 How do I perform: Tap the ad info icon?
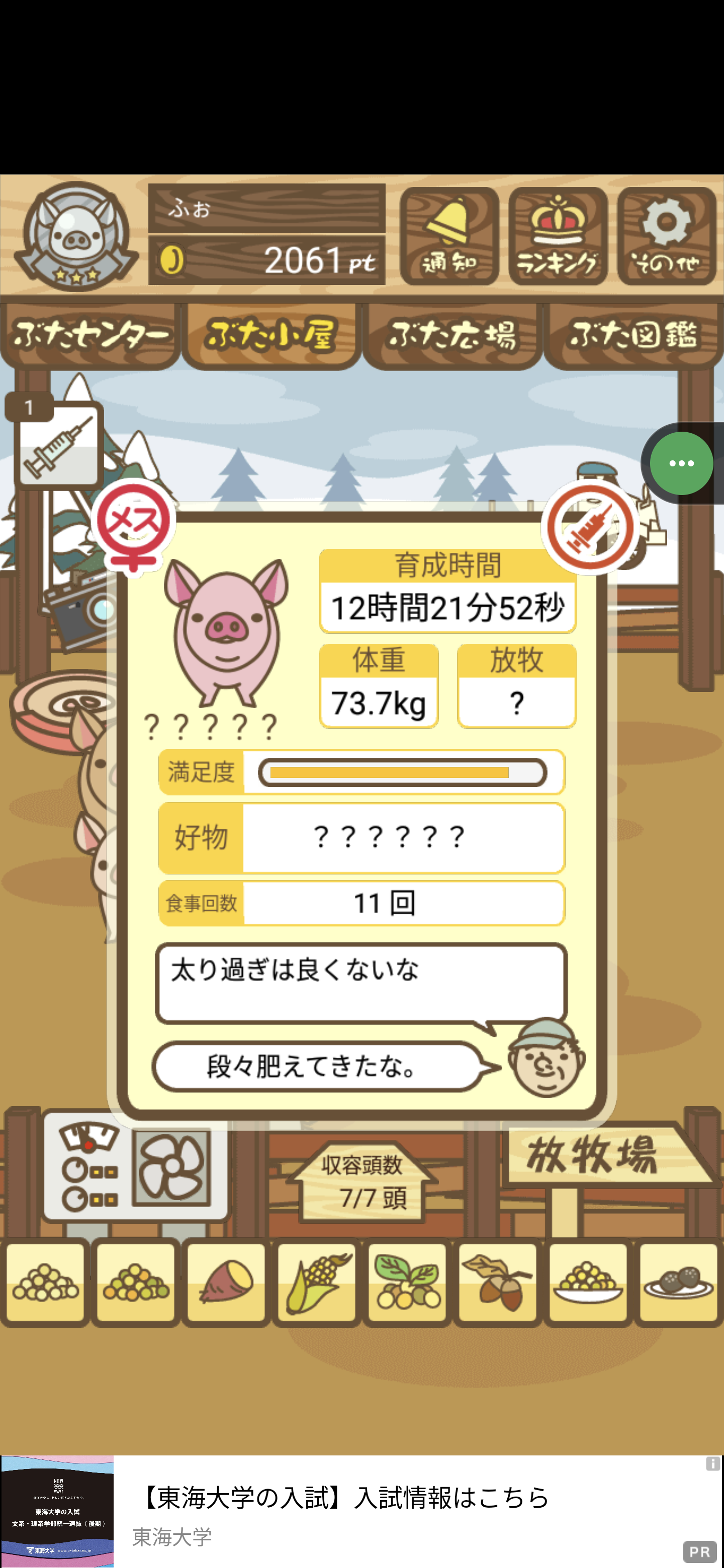[712, 1464]
